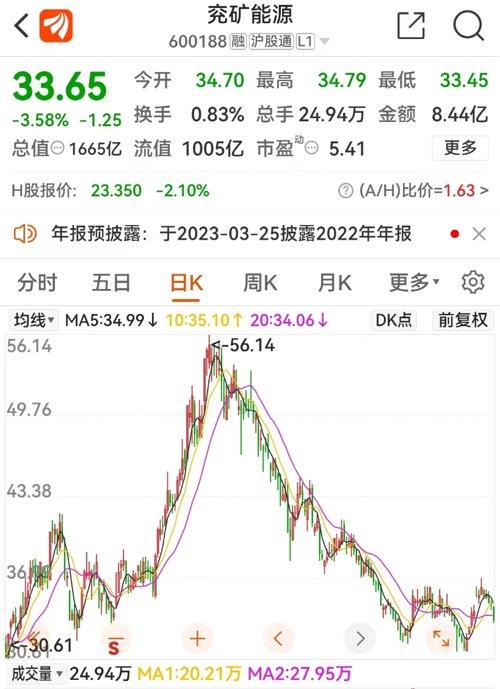Screen dimensions: 500x689
Task: Switch to the 分时 chart tab
Action: coord(37,282)
